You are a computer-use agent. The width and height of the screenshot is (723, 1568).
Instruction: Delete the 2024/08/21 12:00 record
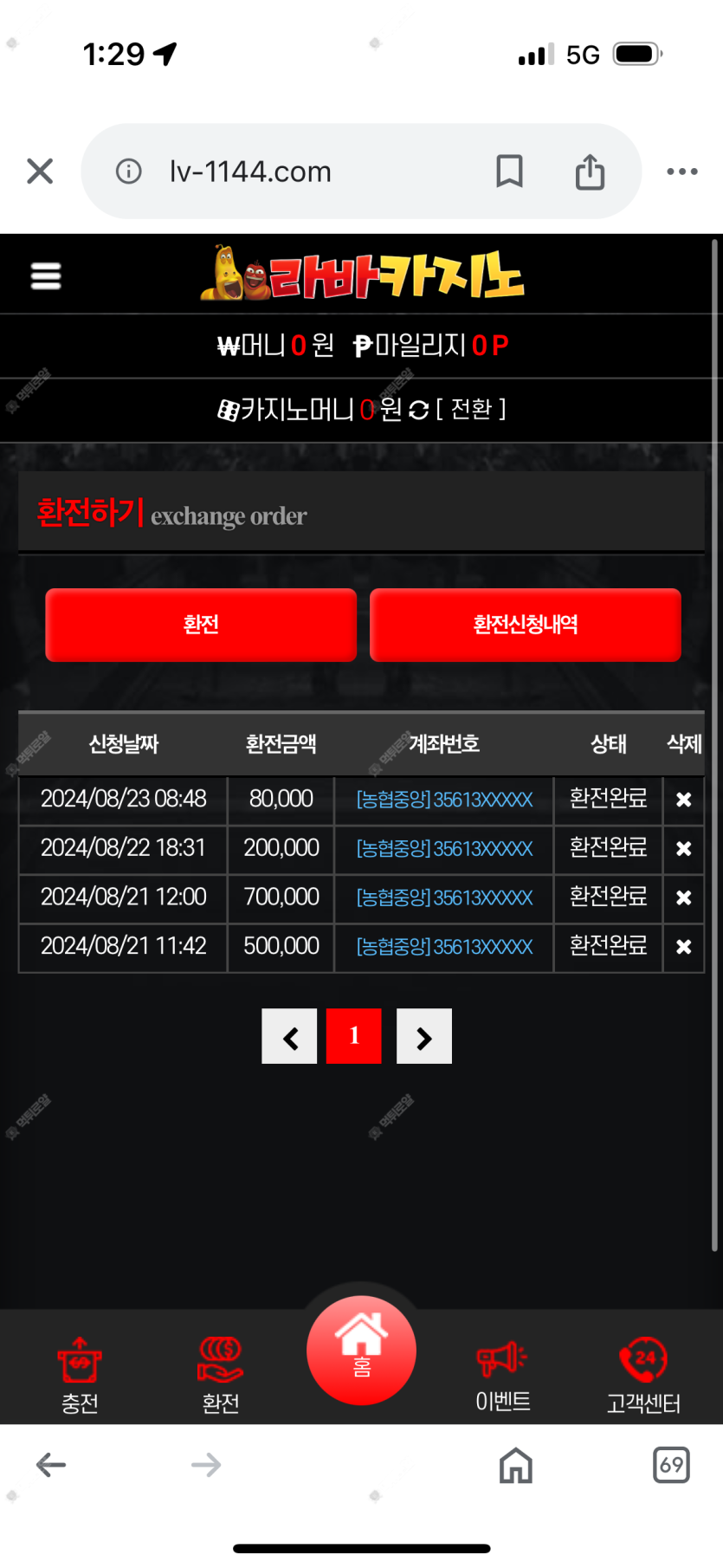[683, 897]
